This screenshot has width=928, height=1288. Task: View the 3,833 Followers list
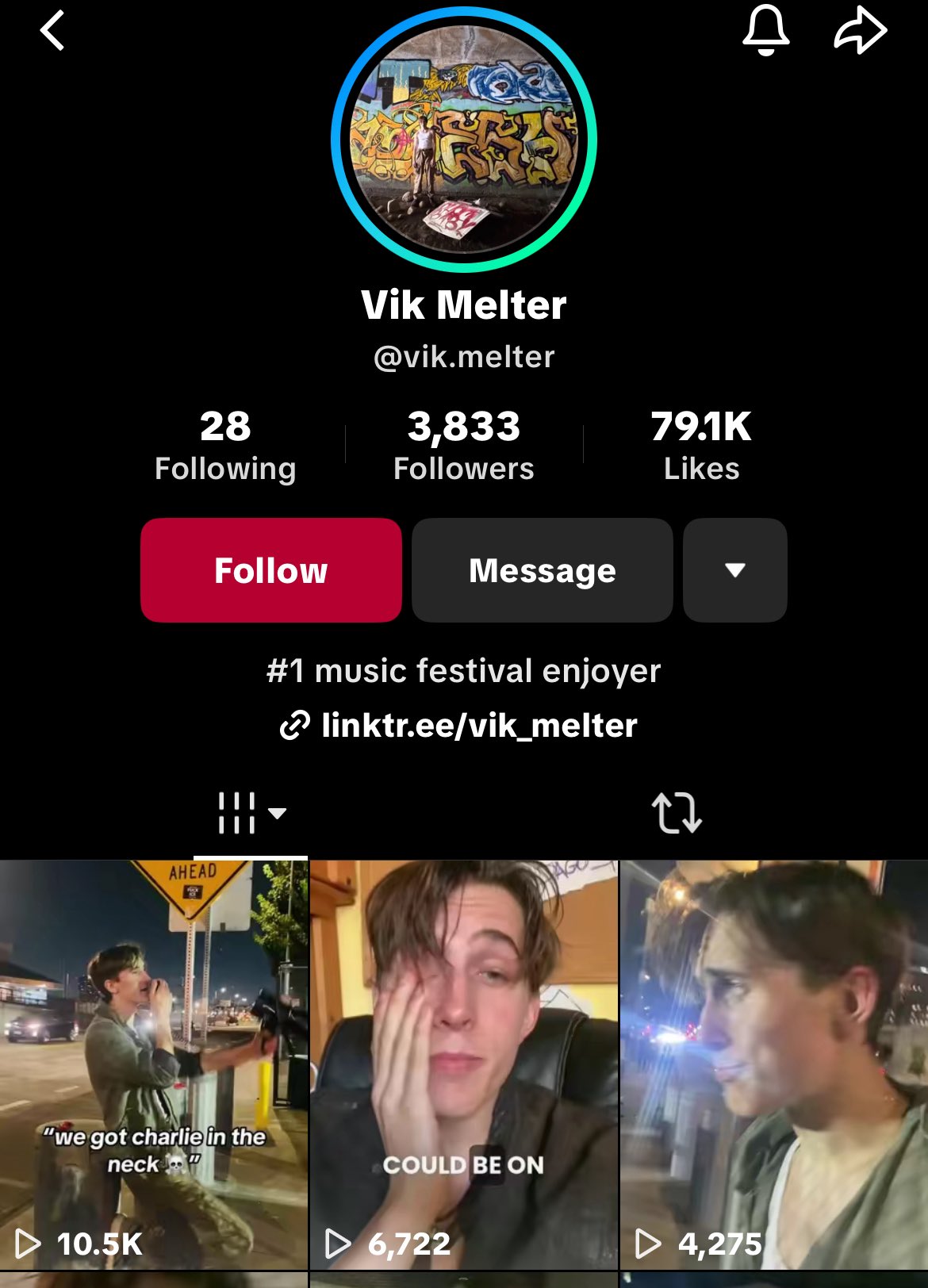(464, 444)
